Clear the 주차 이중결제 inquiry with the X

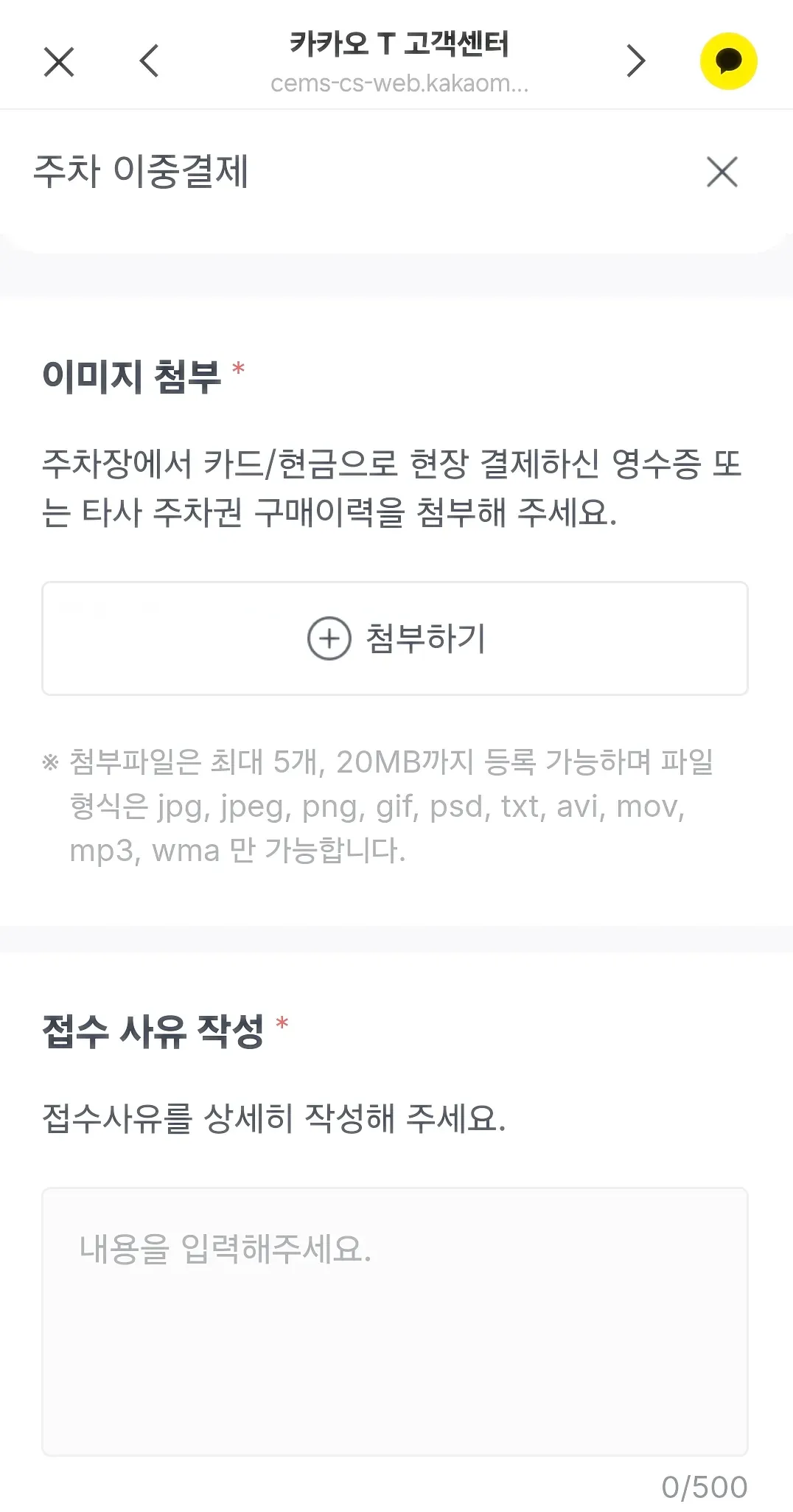pos(721,172)
